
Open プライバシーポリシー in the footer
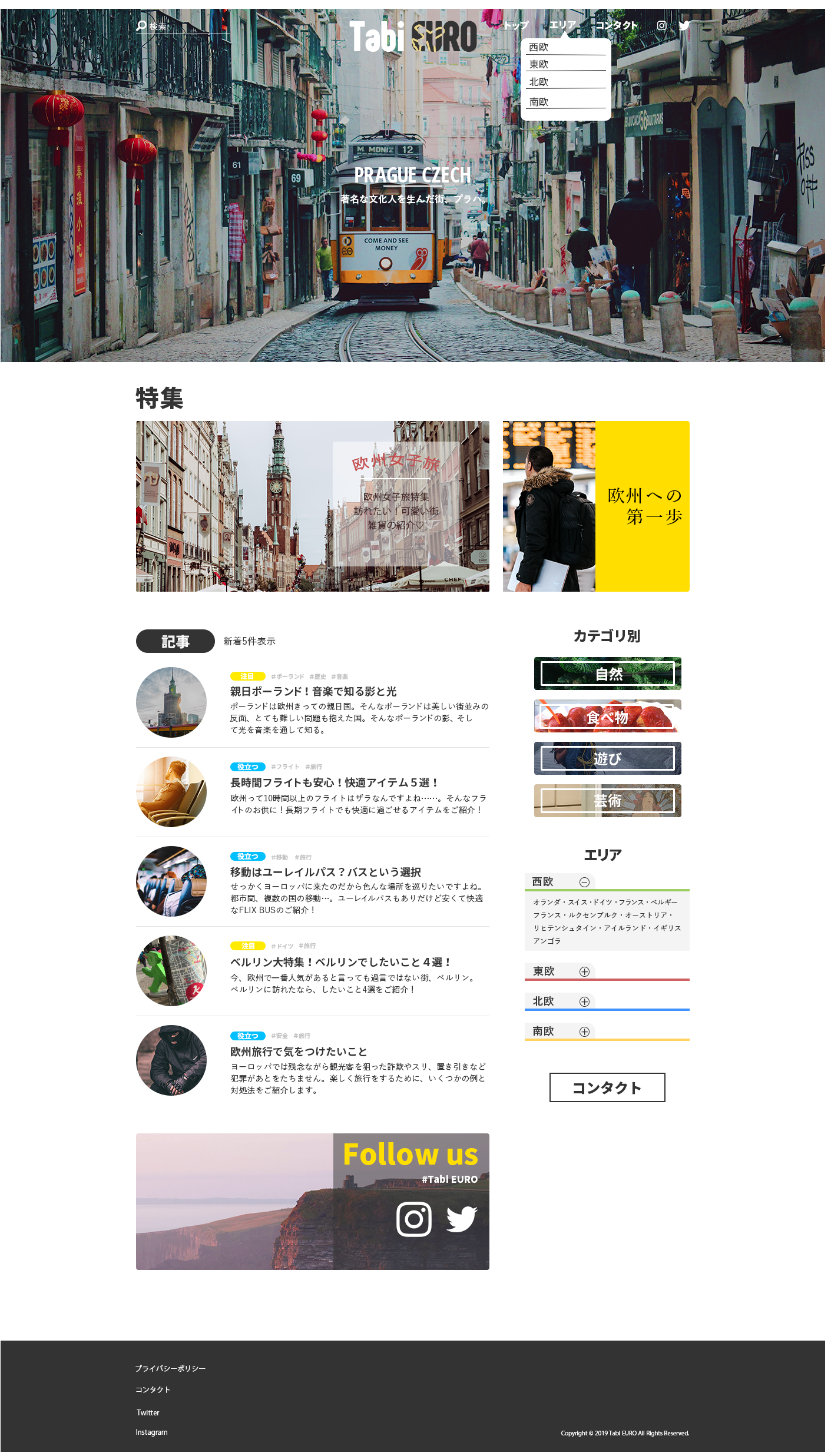pos(170,1368)
